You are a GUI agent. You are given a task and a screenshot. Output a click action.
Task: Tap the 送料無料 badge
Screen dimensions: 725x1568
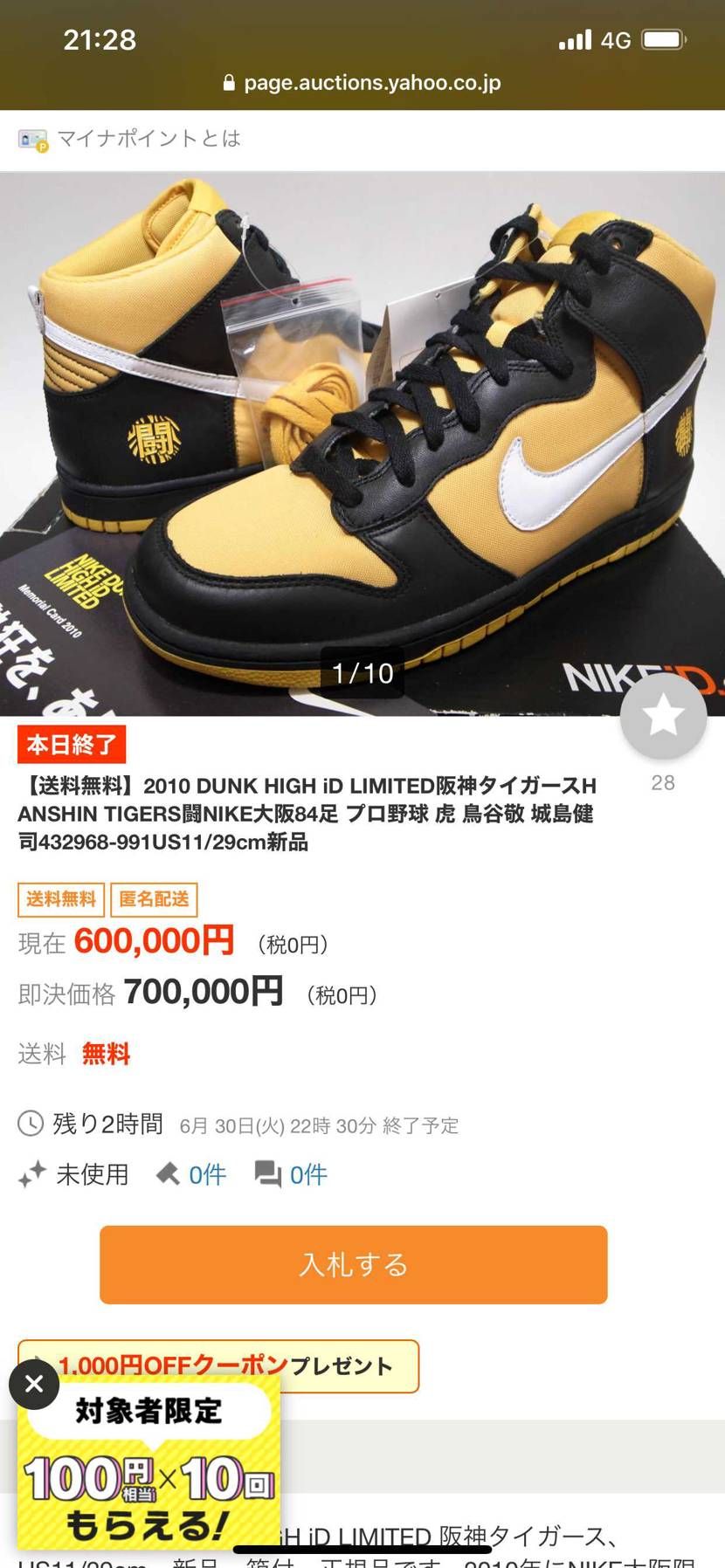point(60,900)
